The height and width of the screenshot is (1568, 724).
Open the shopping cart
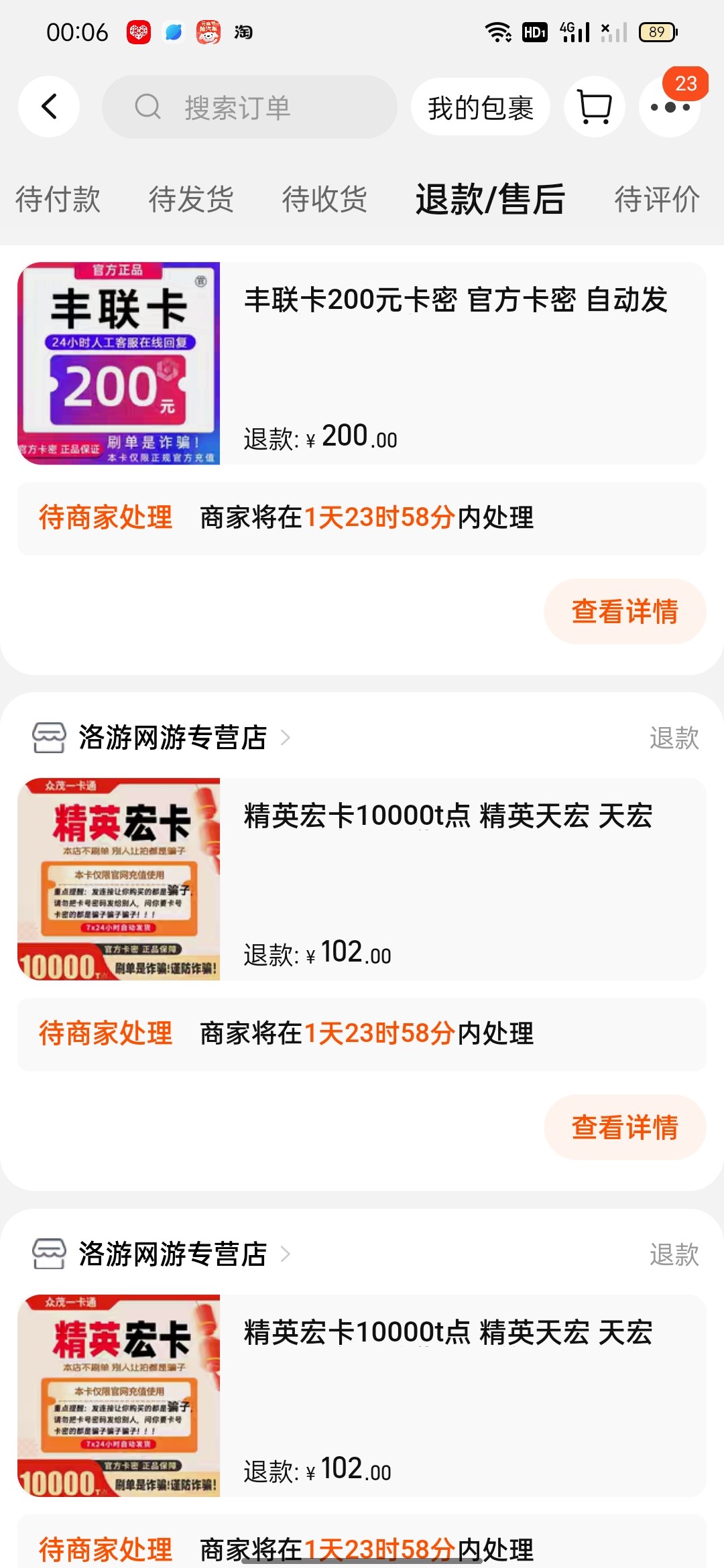tap(595, 107)
